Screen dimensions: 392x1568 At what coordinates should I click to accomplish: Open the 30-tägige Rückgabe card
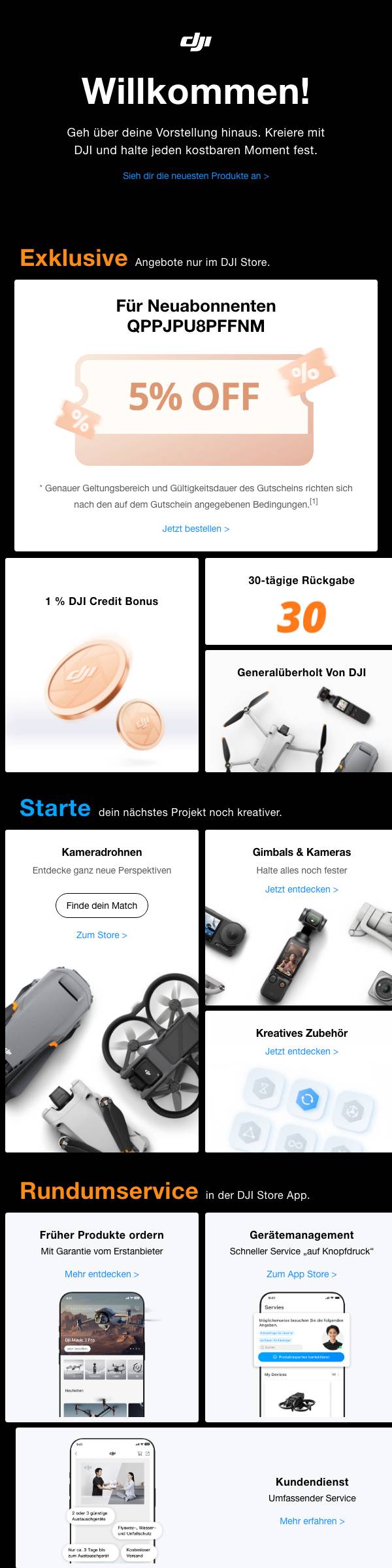(301, 601)
